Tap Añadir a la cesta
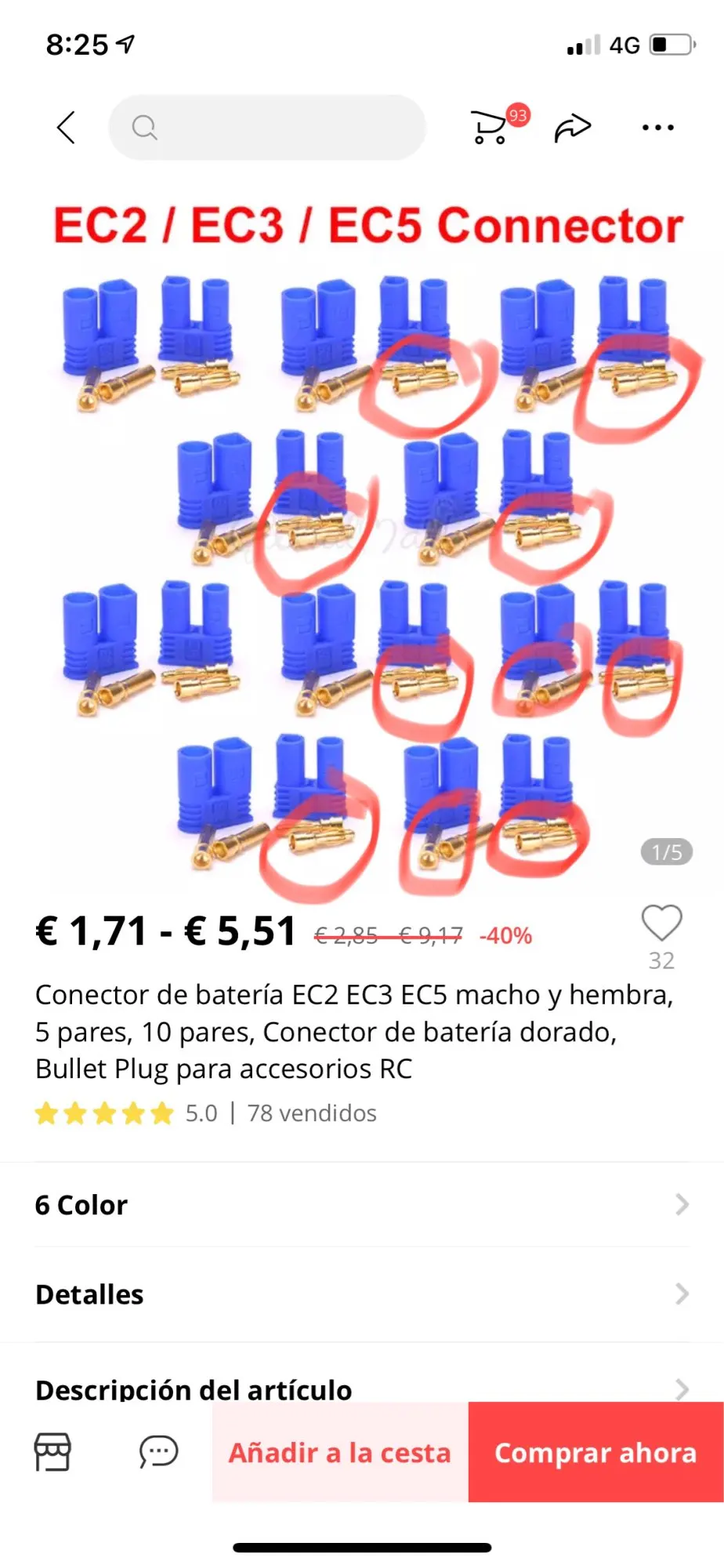 pyautogui.click(x=340, y=1453)
